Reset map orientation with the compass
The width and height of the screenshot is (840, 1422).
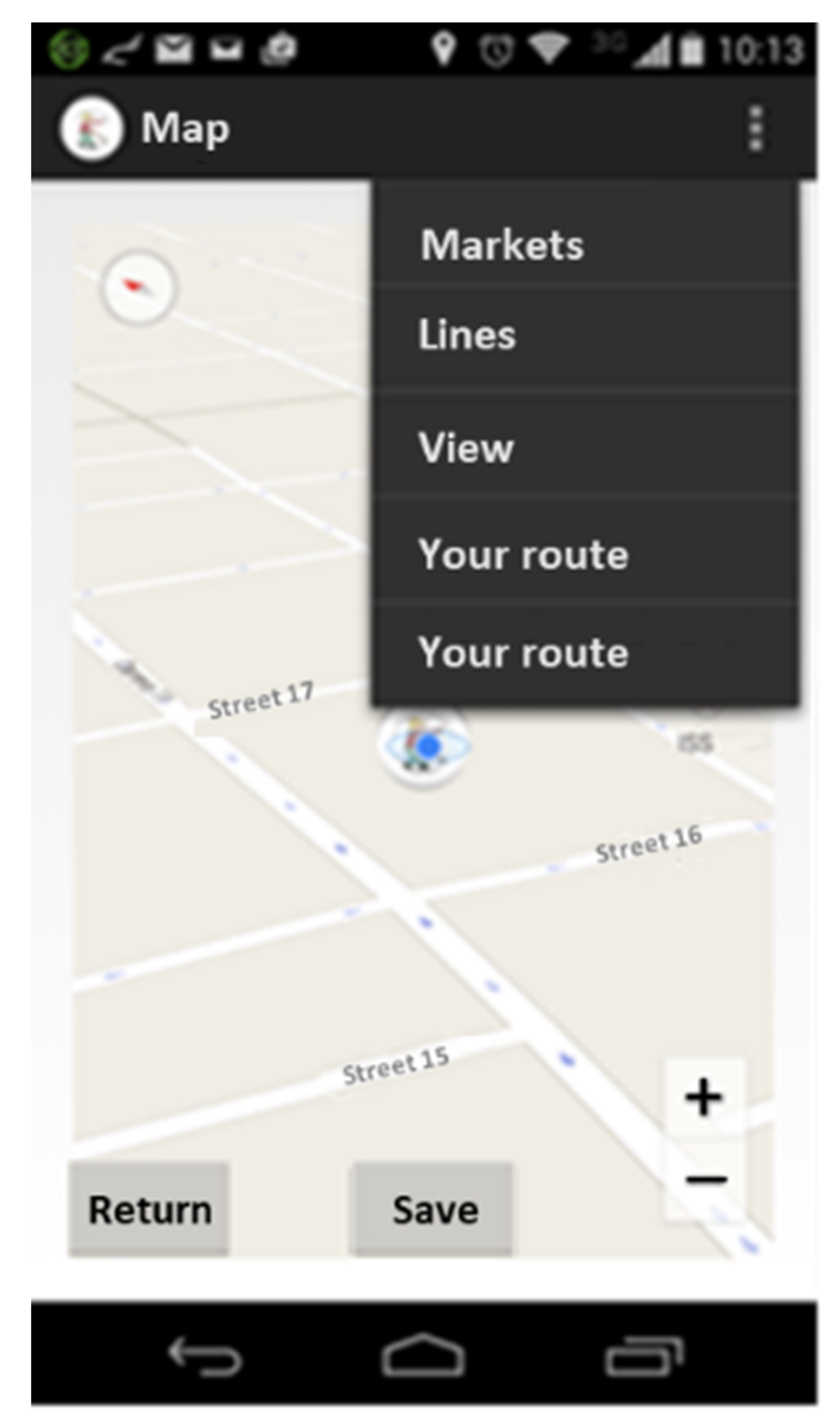coord(138,287)
